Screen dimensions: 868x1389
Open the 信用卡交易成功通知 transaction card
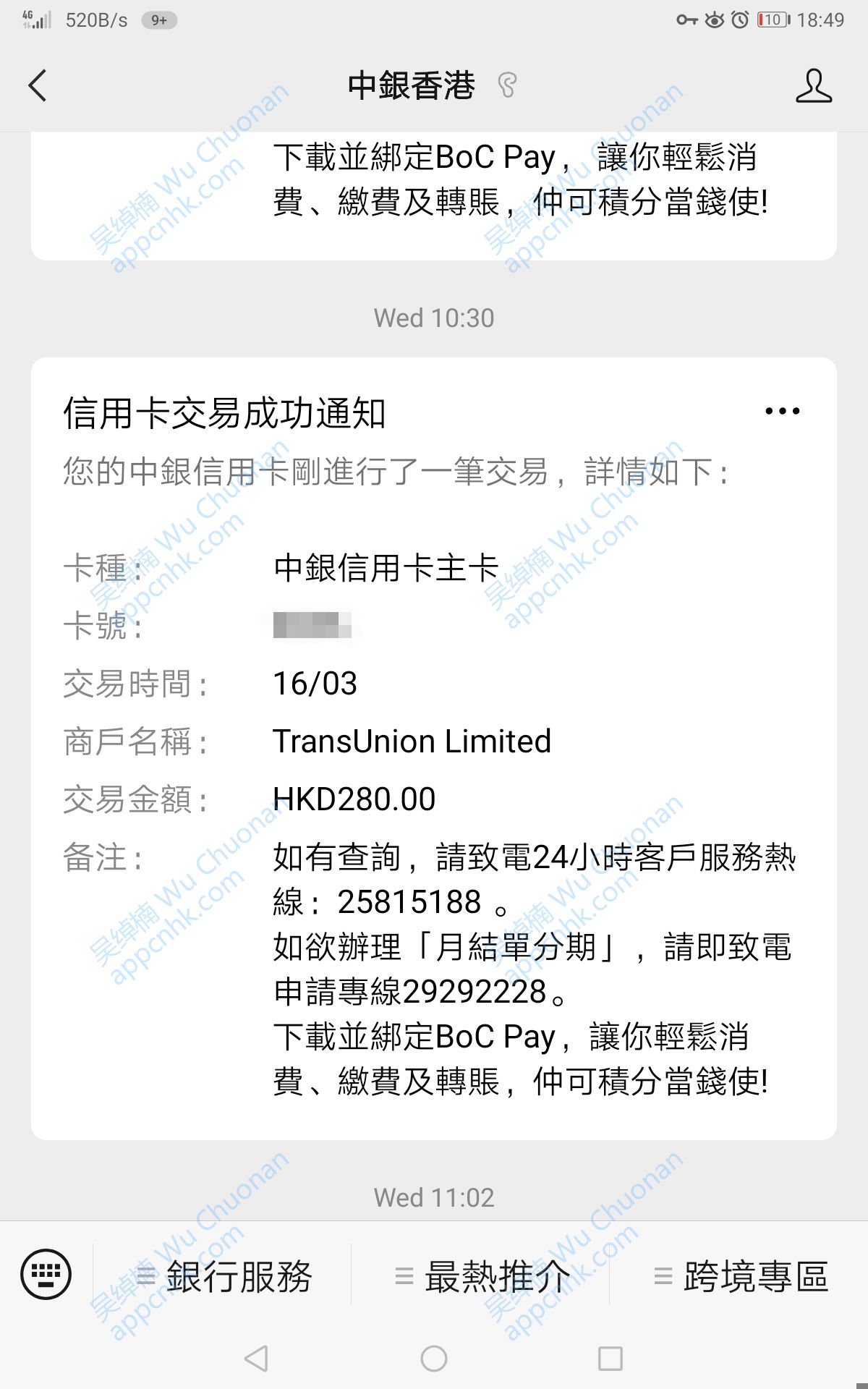click(434, 749)
